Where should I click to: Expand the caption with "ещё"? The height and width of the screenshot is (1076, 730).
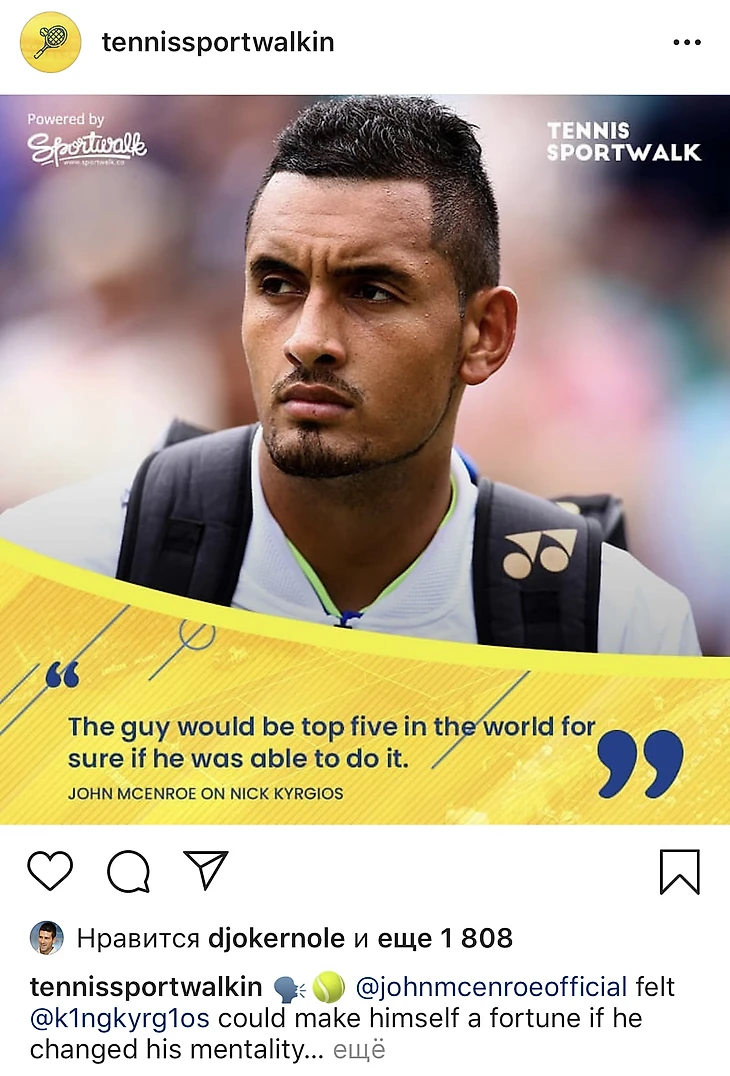tap(358, 1050)
